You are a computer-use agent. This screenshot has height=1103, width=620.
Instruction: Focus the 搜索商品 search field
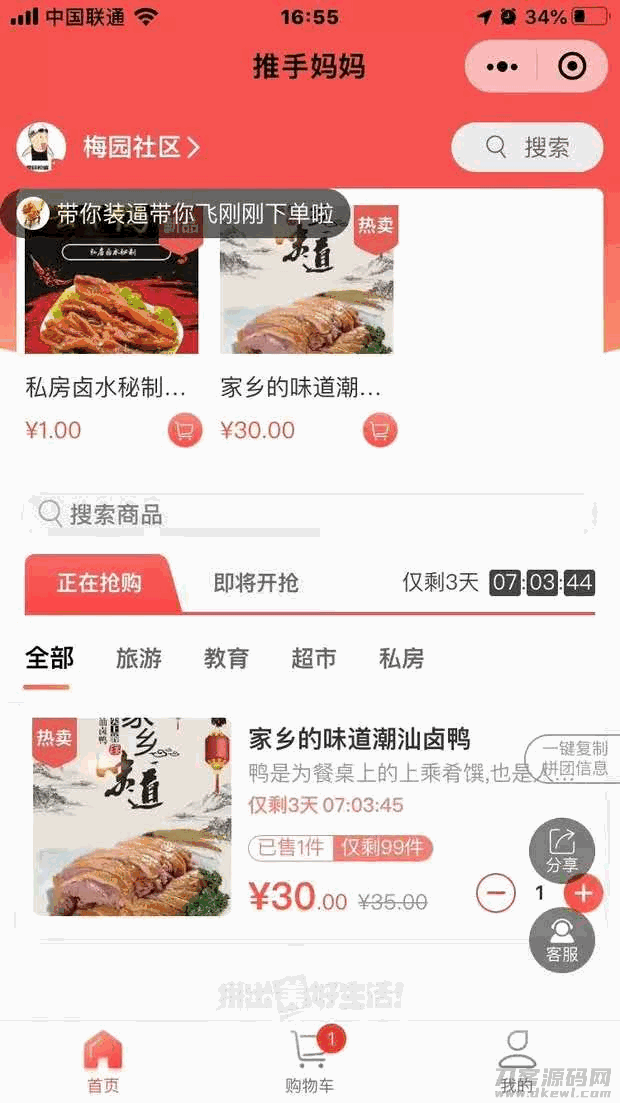[x=310, y=514]
